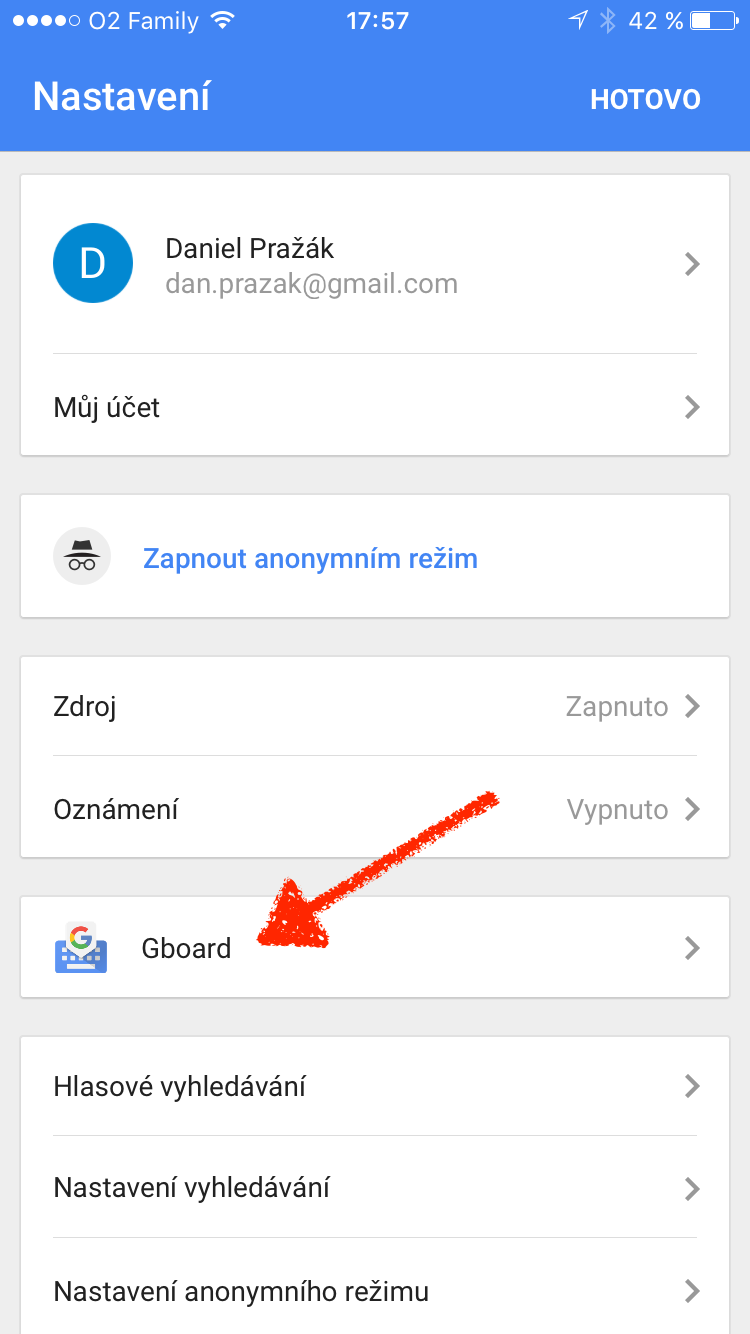Open Nastavení vyhledávání

(375, 1188)
